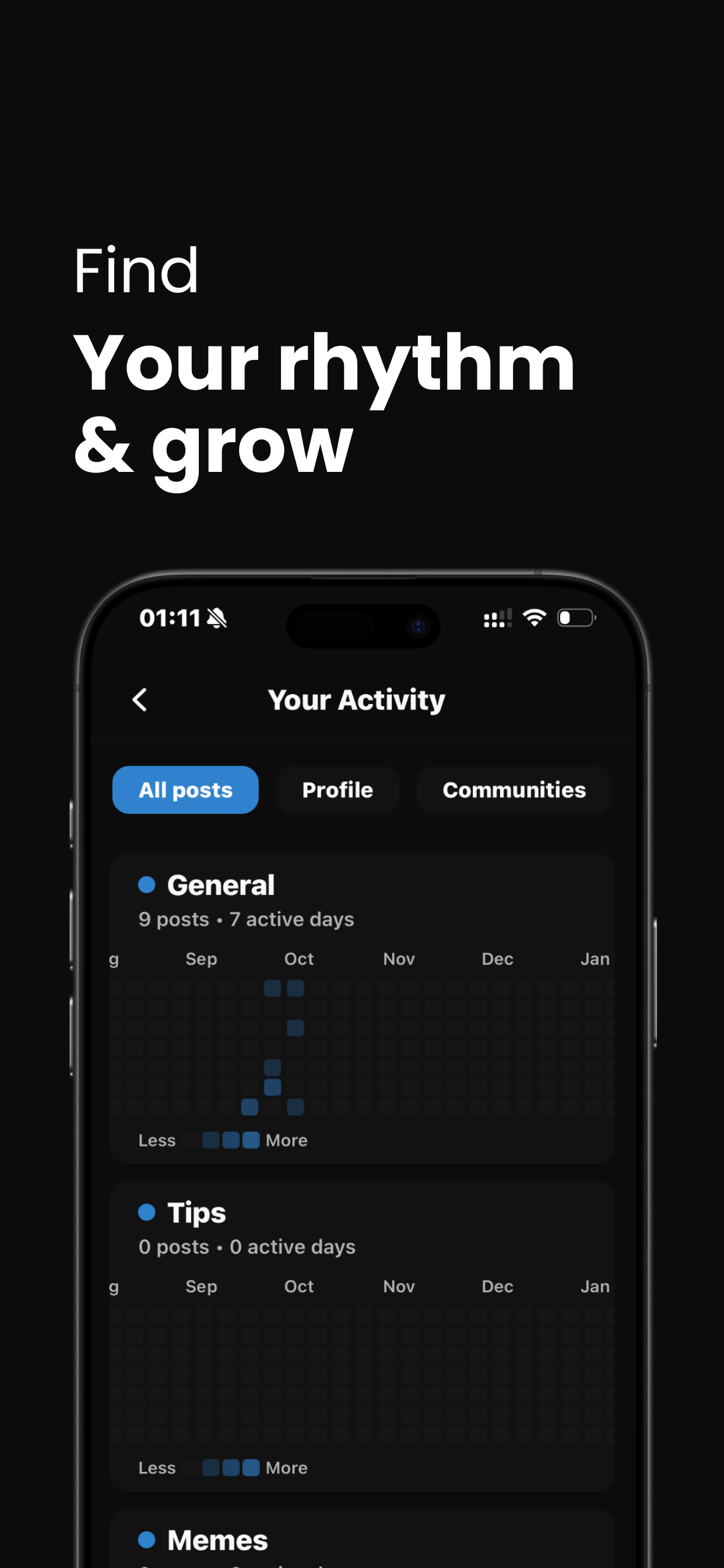Viewport: 724px width, 1568px height.
Task: Tap the blue dot beside Memes
Action: tap(147, 1541)
